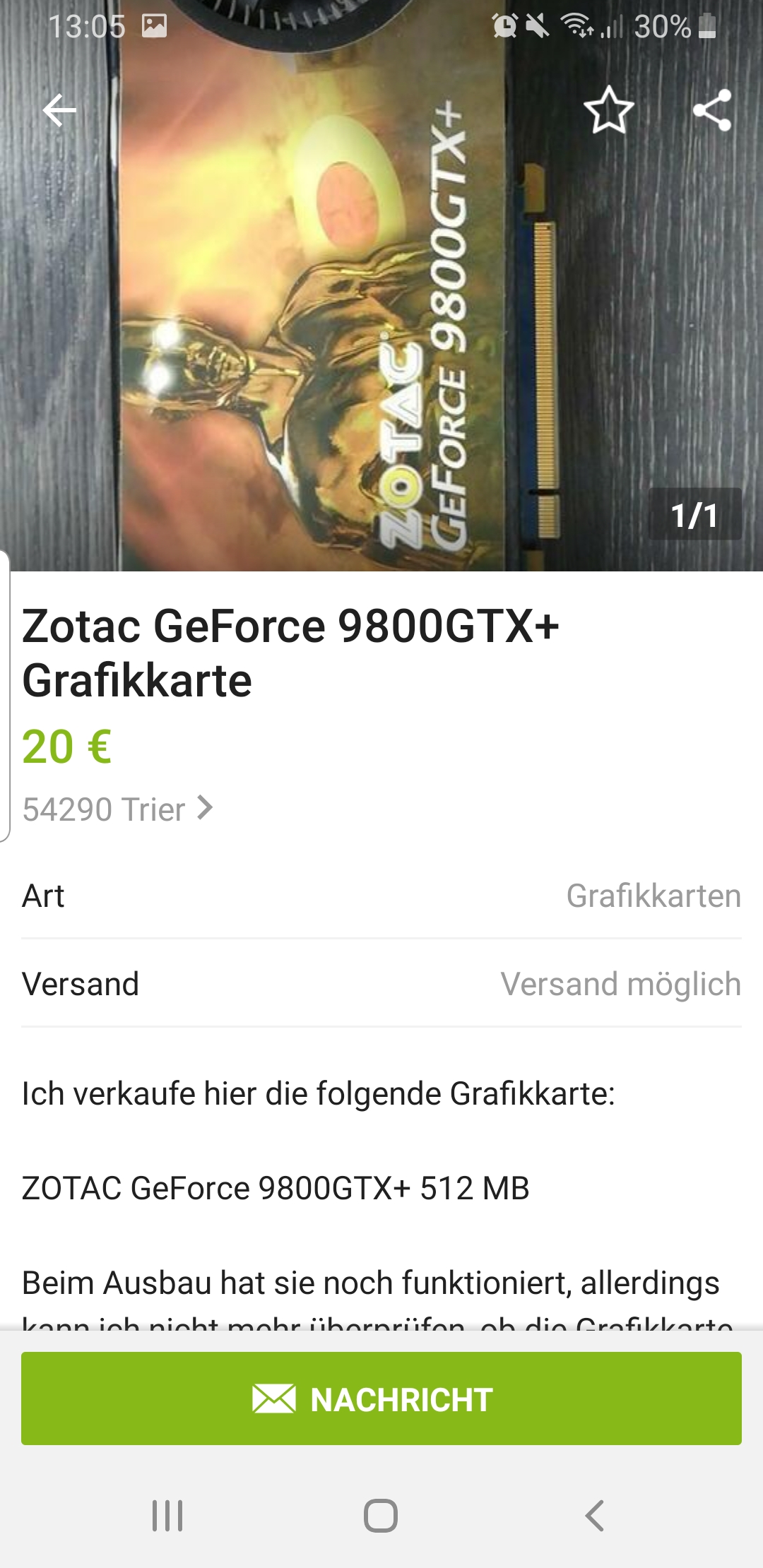The image size is (763, 1568).
Task: Go back using the arrow icon
Action: click(x=59, y=111)
